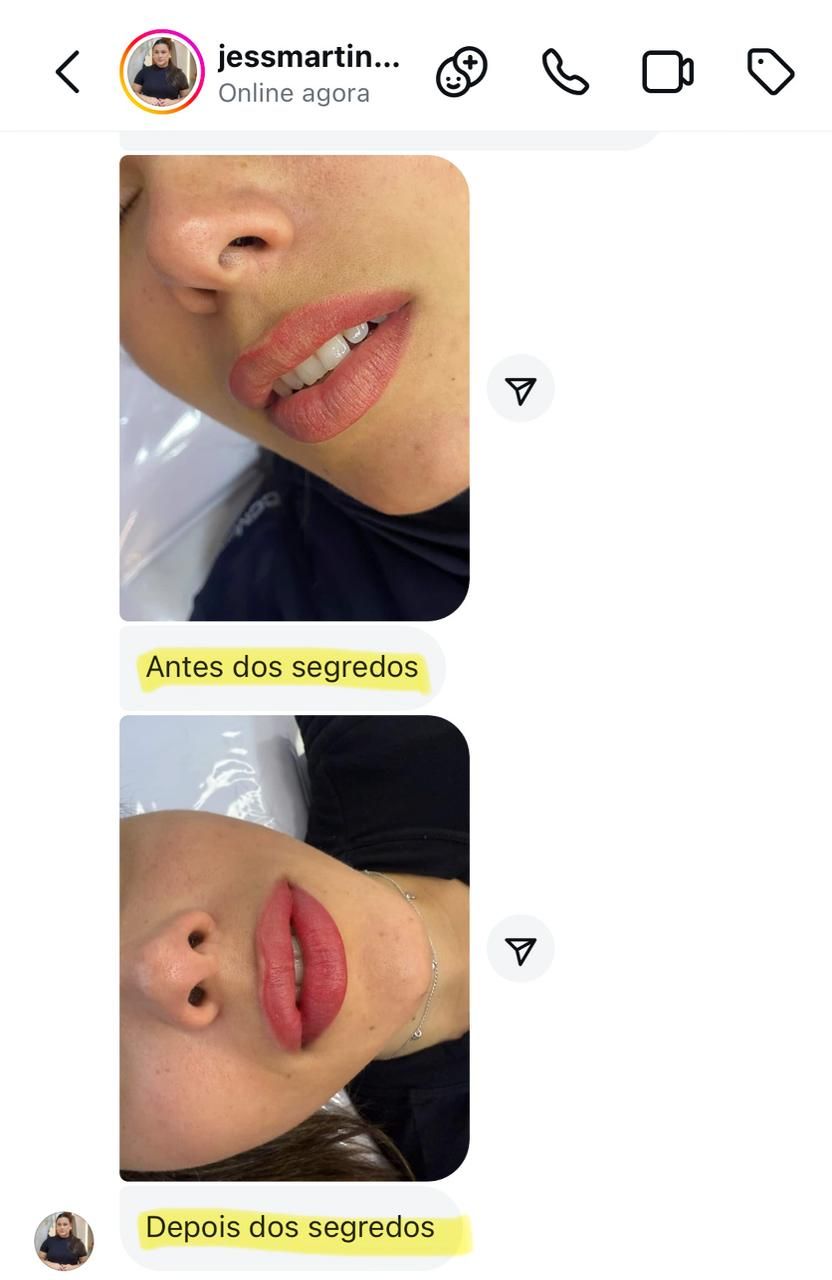Forward the photo above "Depois dos segredos"
This screenshot has width=832, height=1280.
click(x=520, y=949)
